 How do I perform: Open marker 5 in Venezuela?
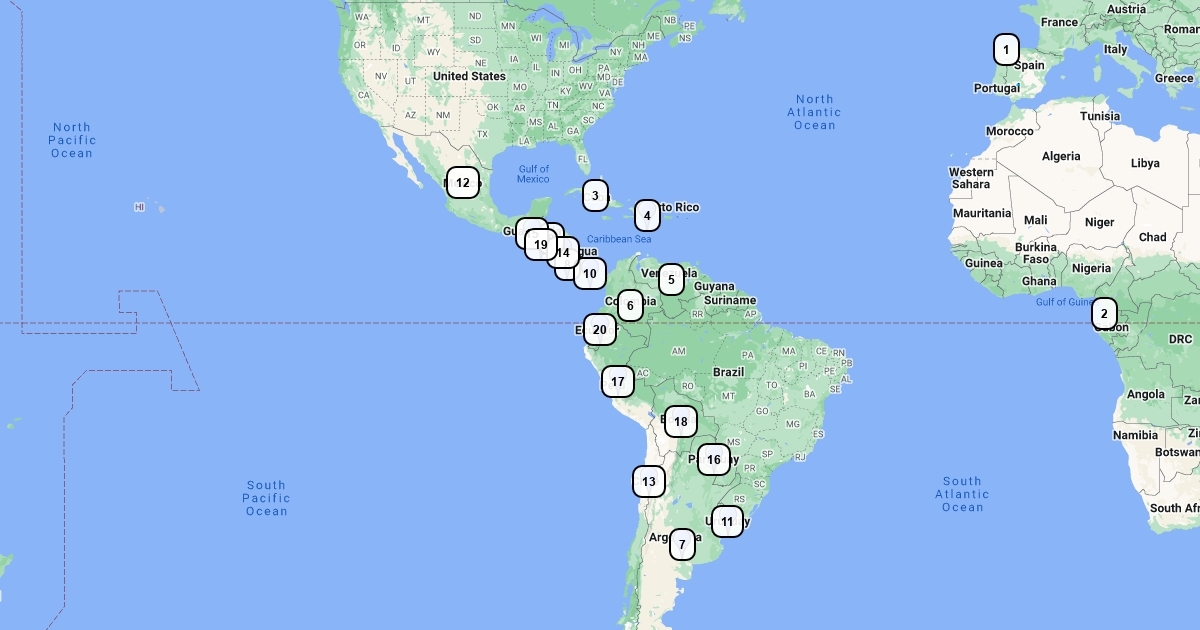671,279
